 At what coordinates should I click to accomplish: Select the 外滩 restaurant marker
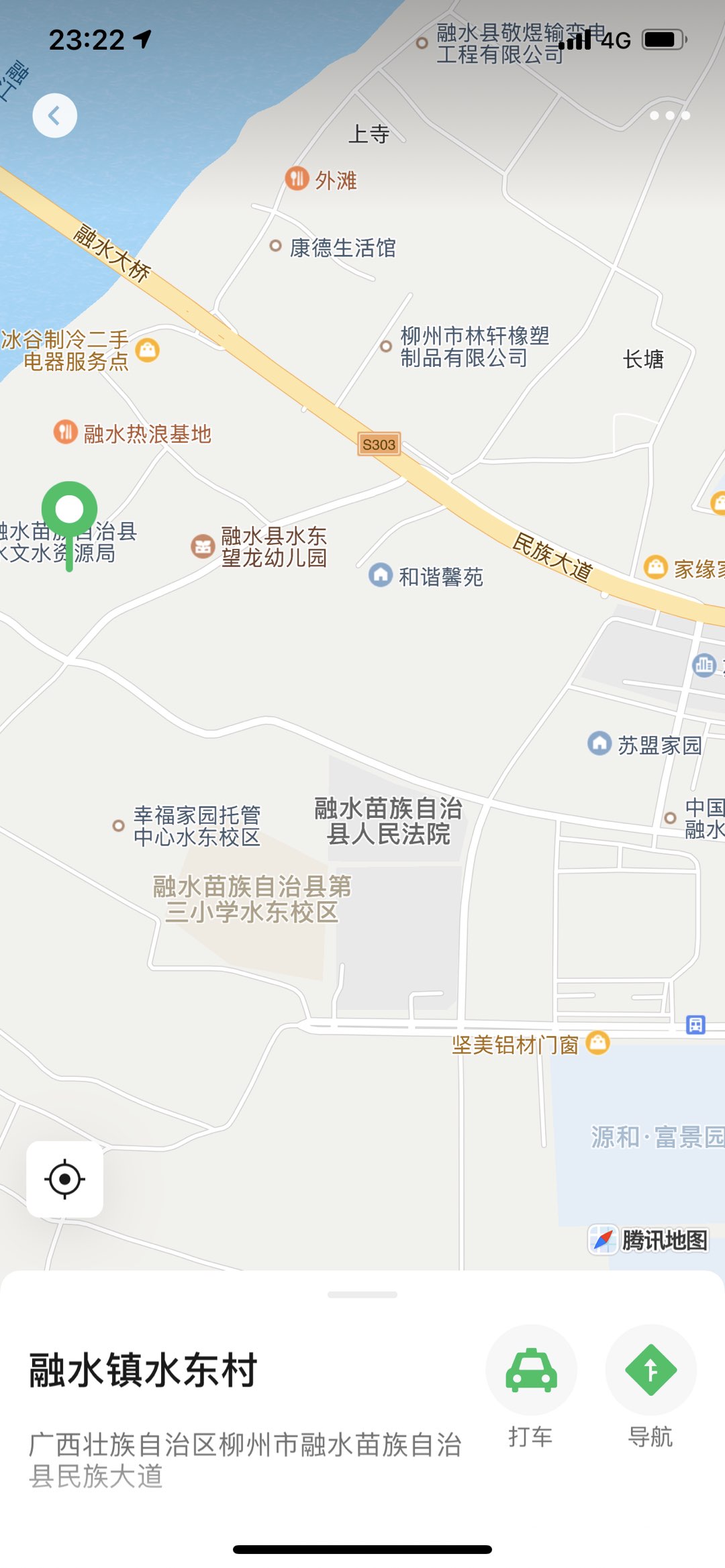297,178
